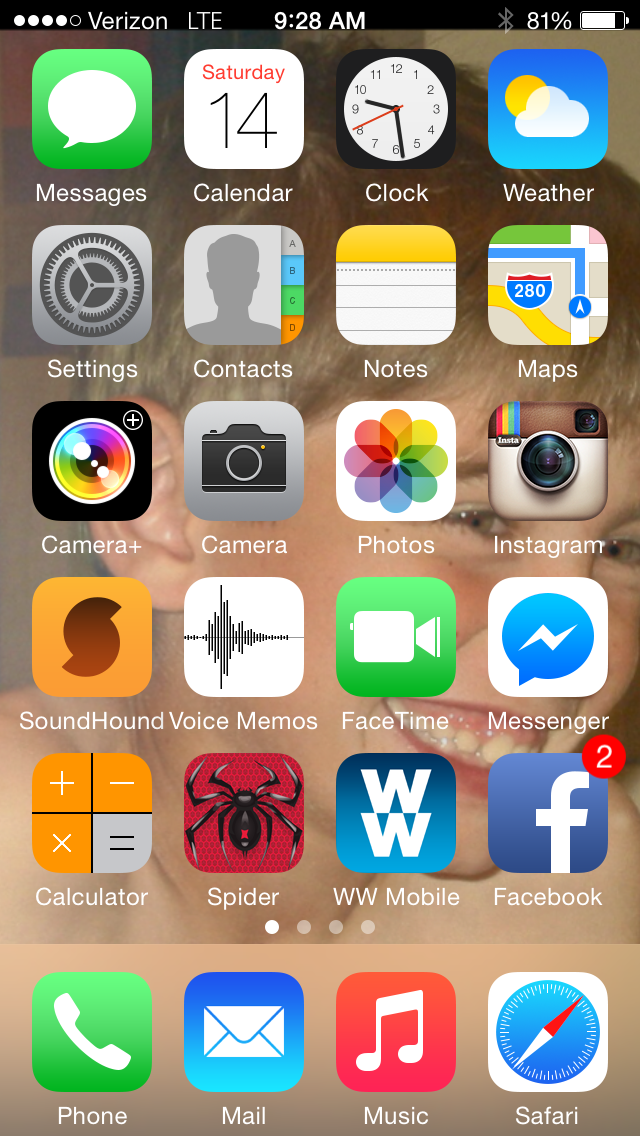640x1136 pixels.
Task: Play the Spider solitaire game
Action: 244,813
